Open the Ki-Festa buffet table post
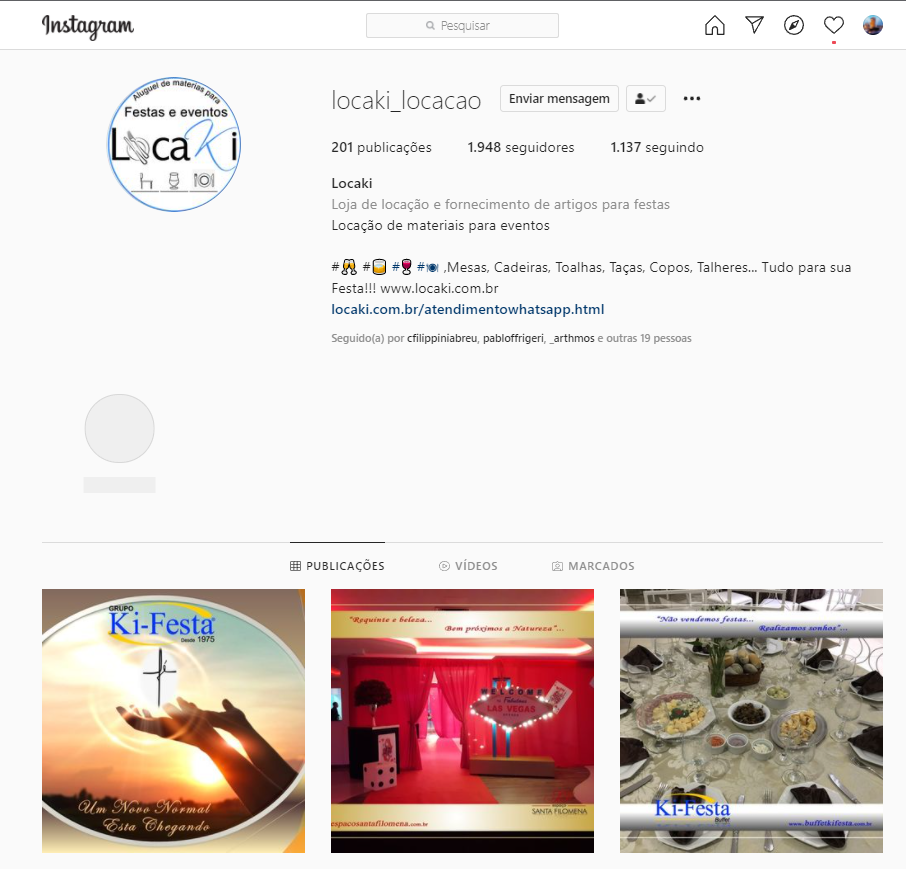Viewport: 906px width, 869px height. 751,720
